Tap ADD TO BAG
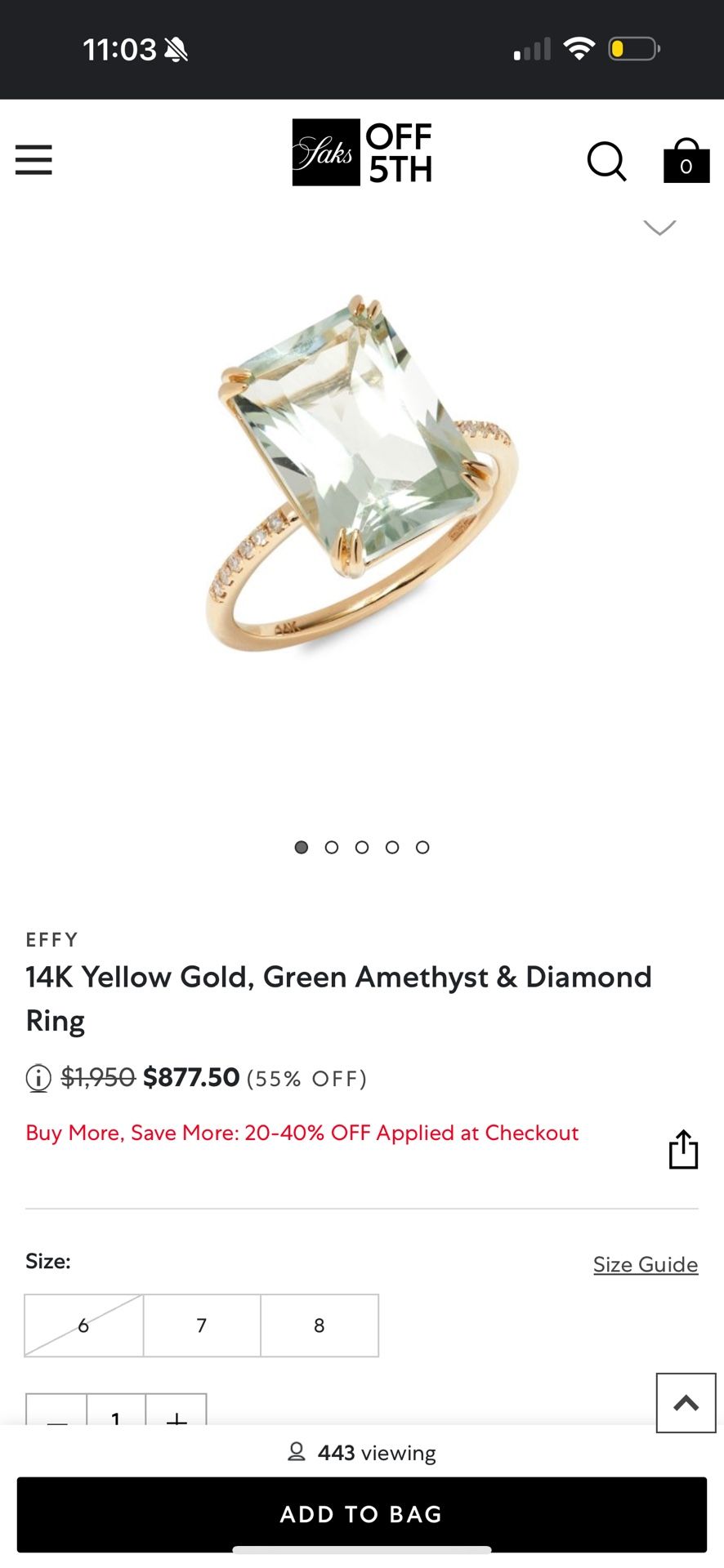This screenshot has width=724, height=1568. 362,1515
